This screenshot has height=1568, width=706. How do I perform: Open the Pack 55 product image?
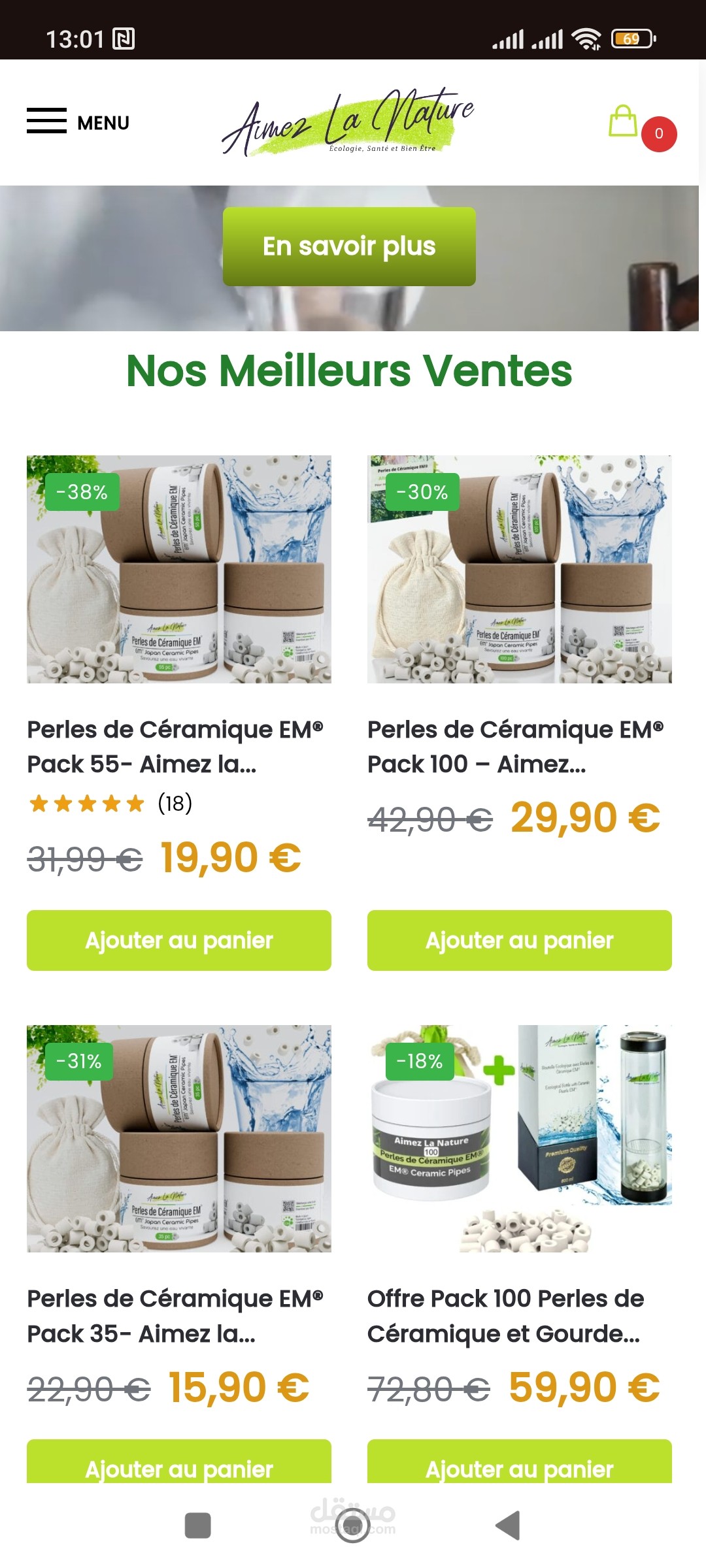(178, 569)
